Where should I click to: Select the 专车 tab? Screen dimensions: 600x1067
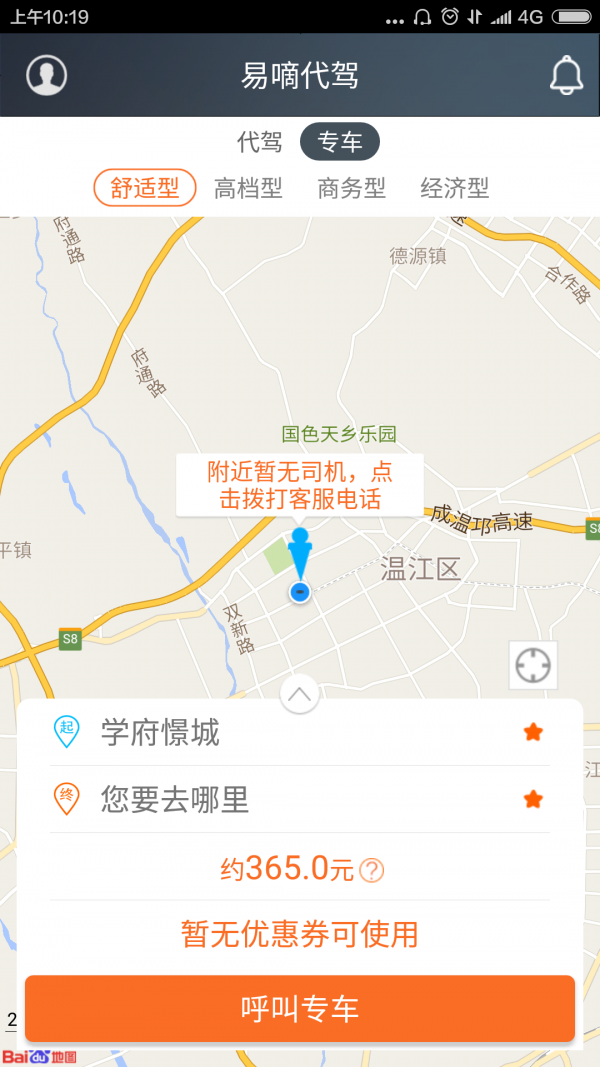coord(340,142)
